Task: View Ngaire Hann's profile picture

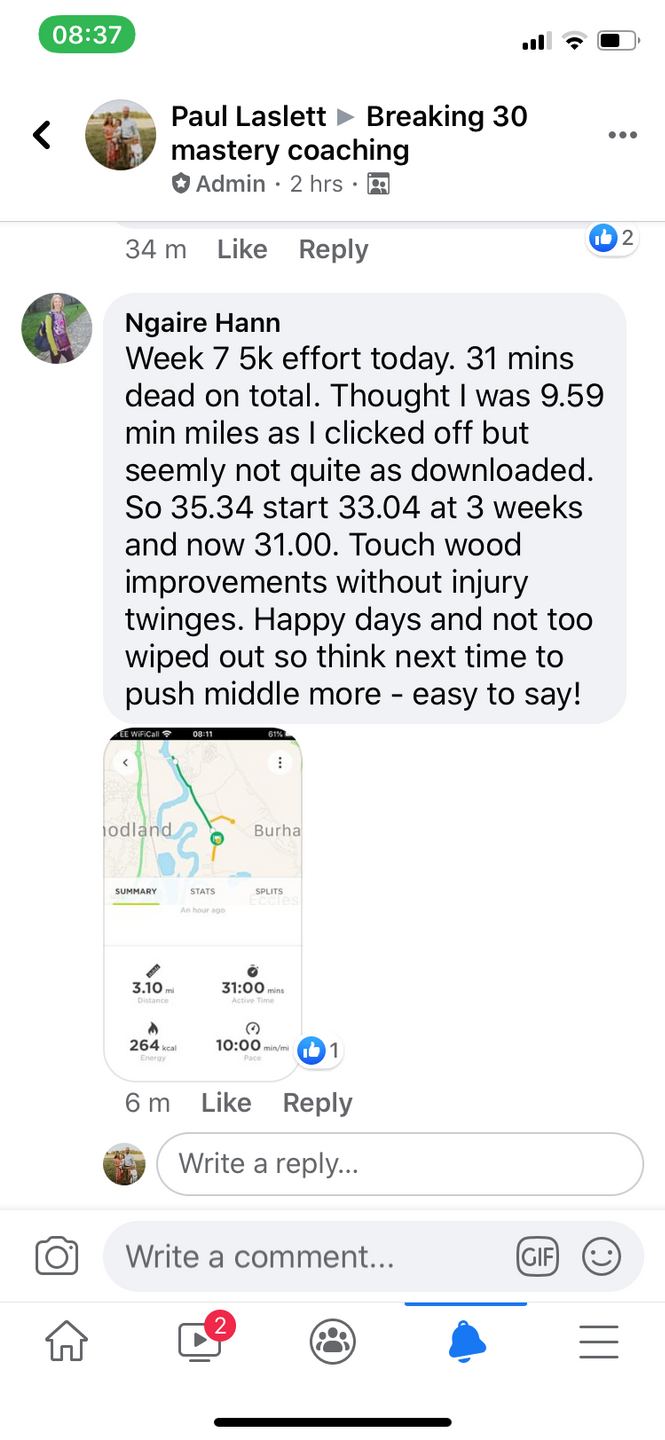Action: pos(57,328)
